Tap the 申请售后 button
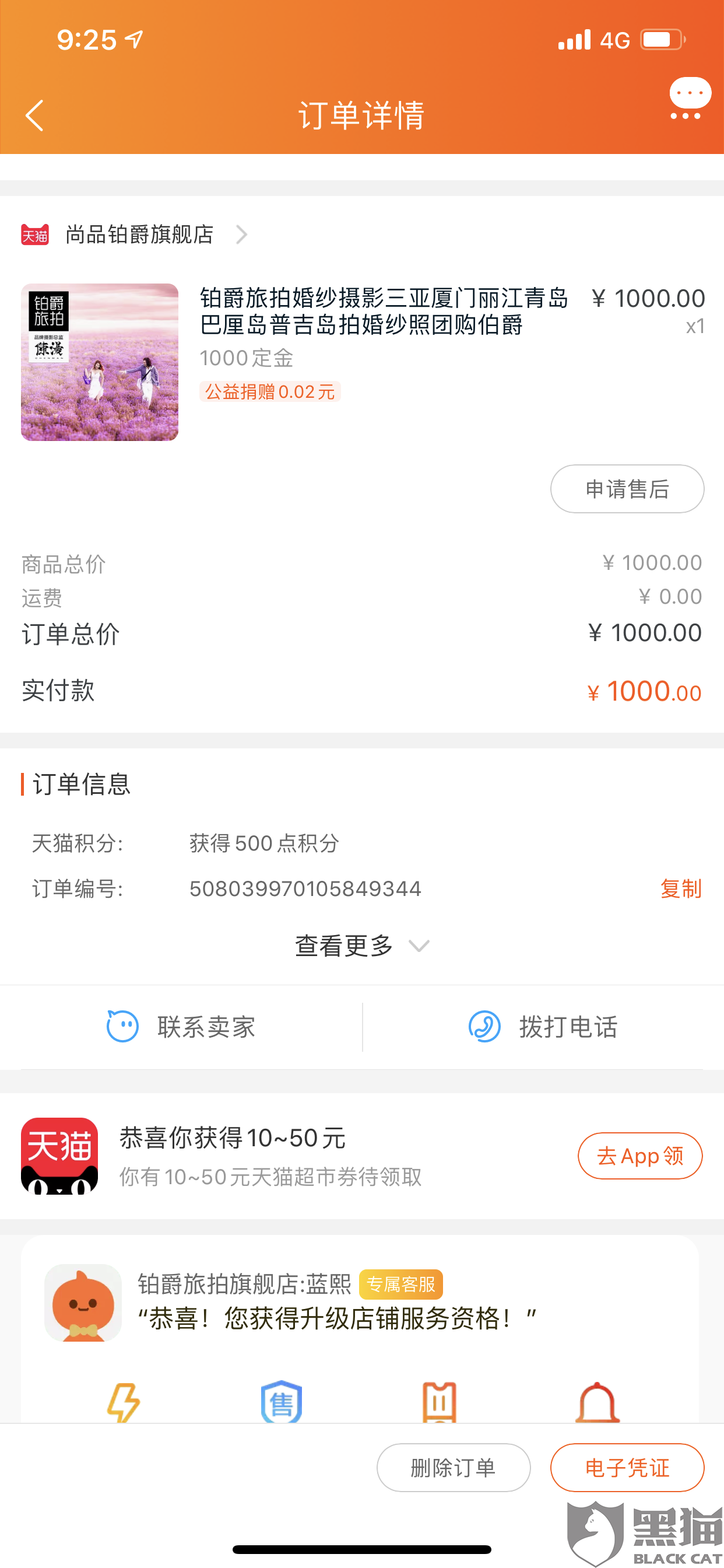 627,489
